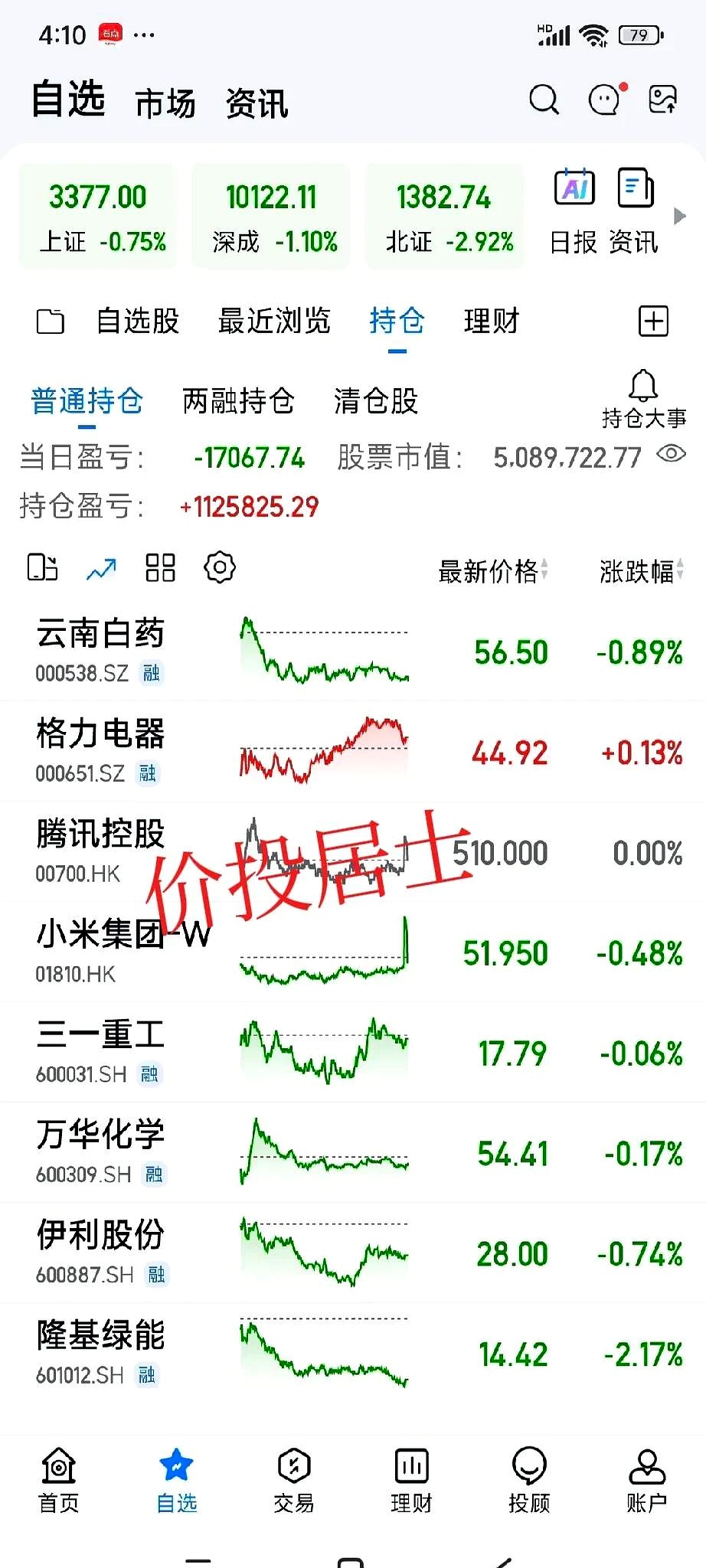Open the search icon
Viewport: 706px width, 1568px height.
pyautogui.click(x=544, y=100)
